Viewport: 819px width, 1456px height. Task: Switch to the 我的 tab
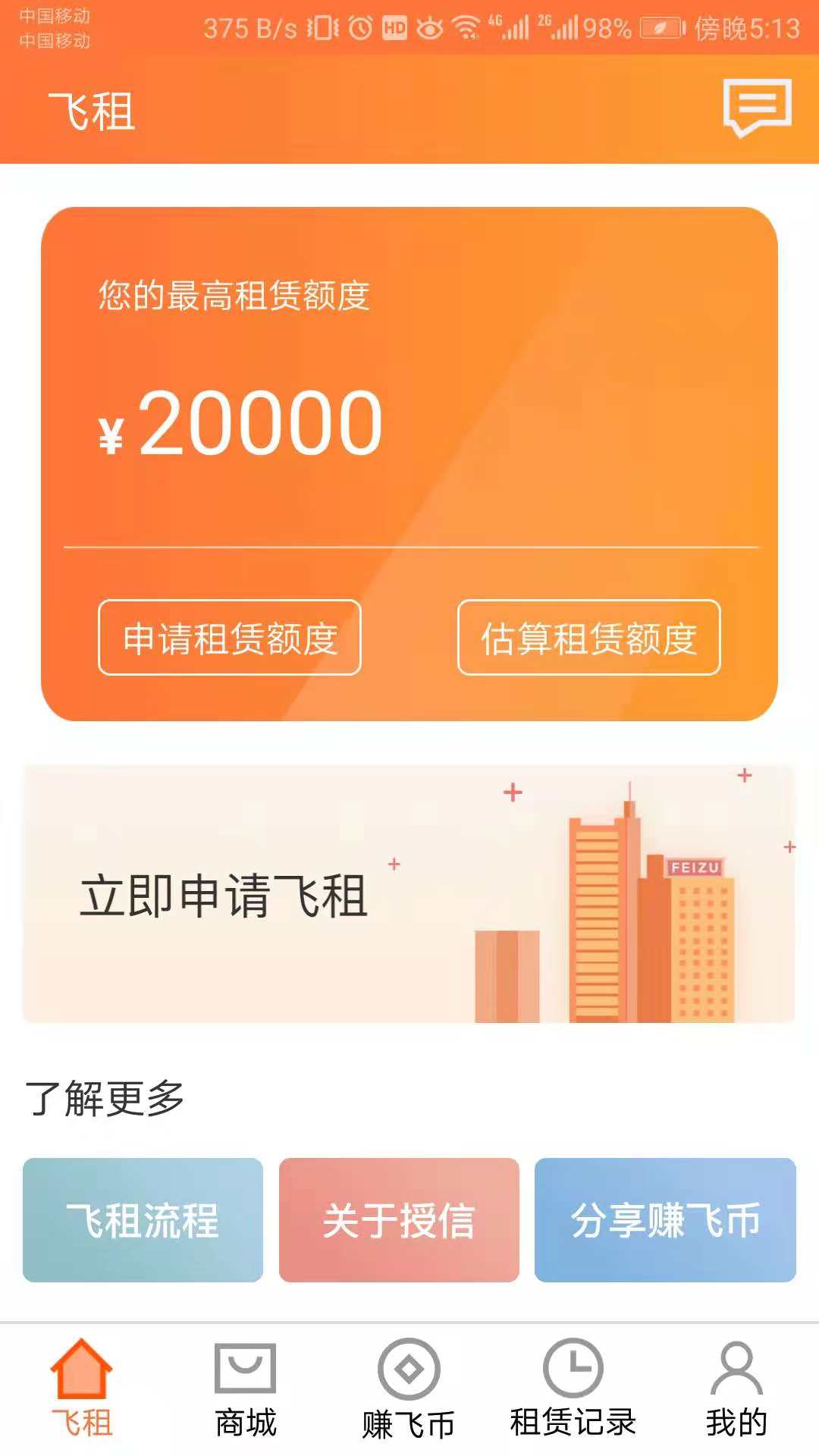pyautogui.click(x=736, y=1389)
